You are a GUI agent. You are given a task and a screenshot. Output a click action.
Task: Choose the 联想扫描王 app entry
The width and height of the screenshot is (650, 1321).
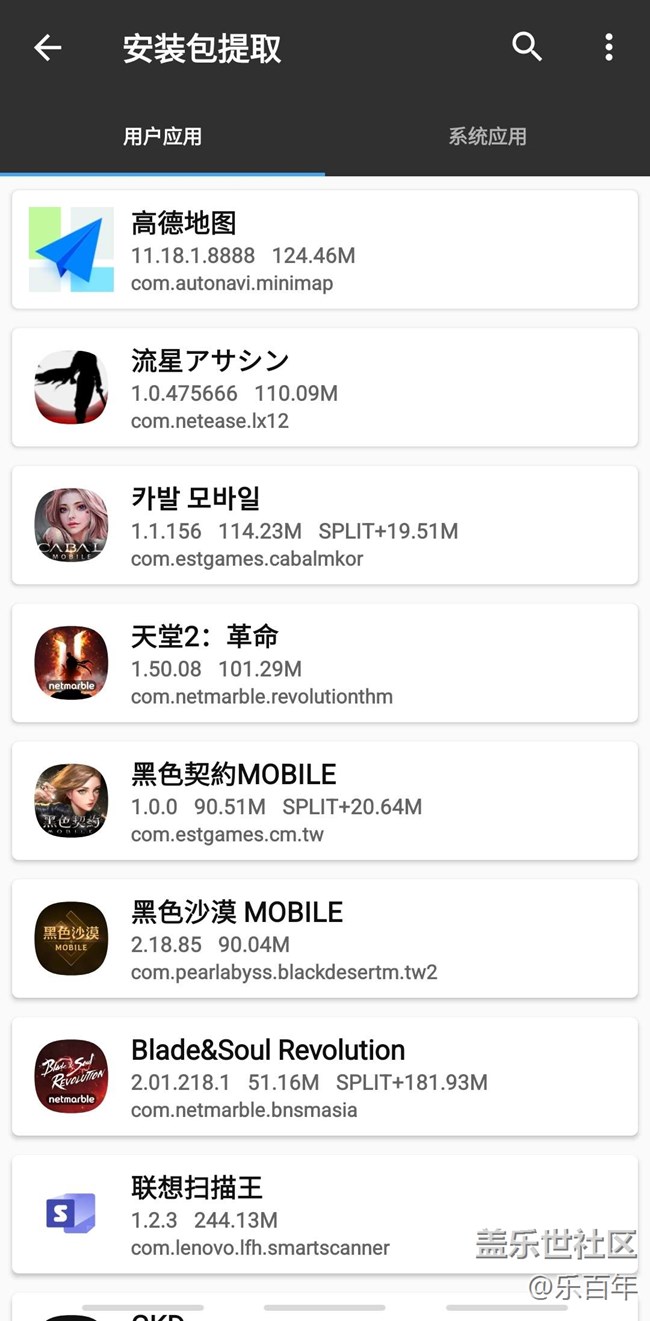tap(325, 1214)
